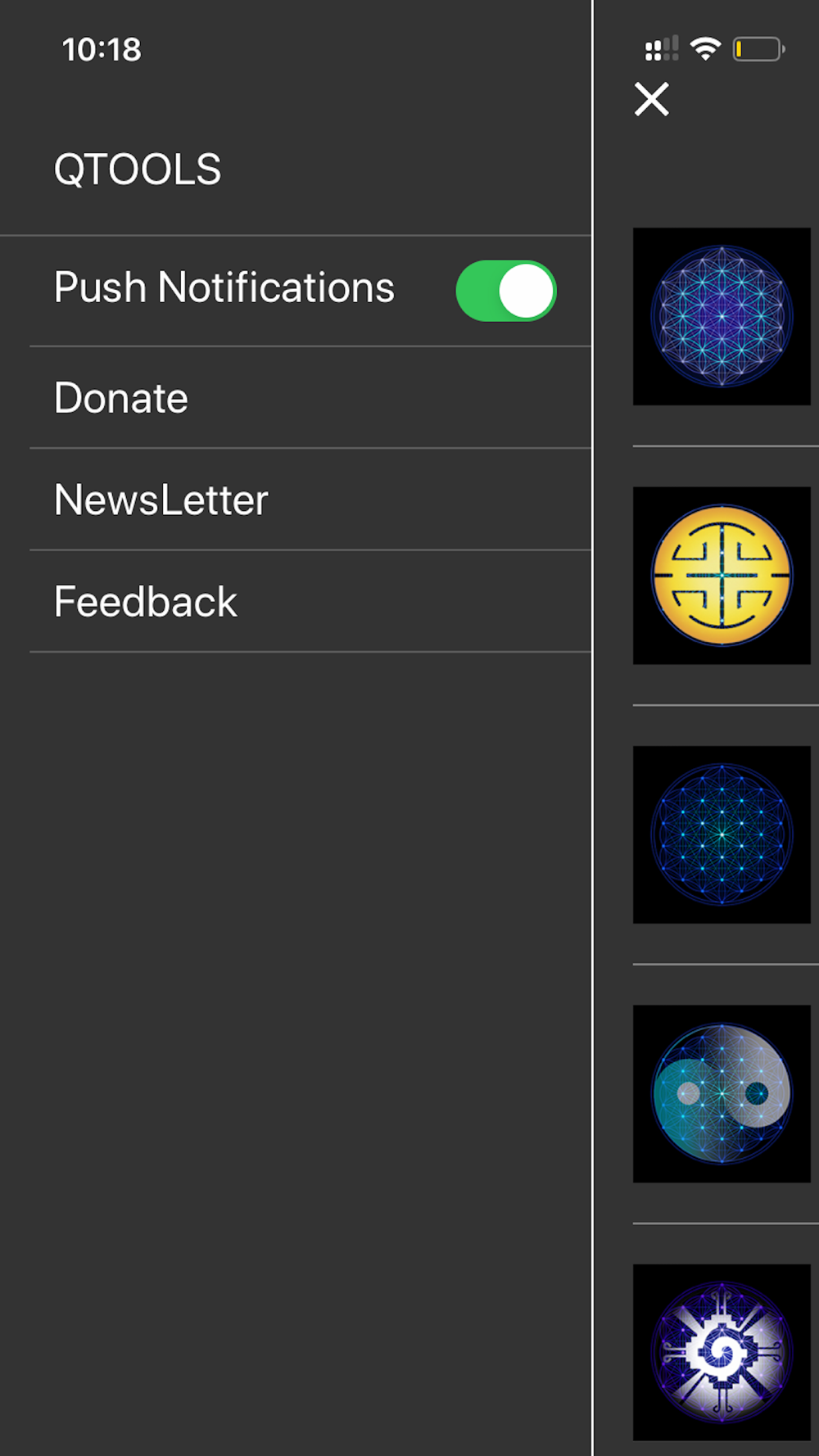Close the side menu with X

(x=652, y=99)
